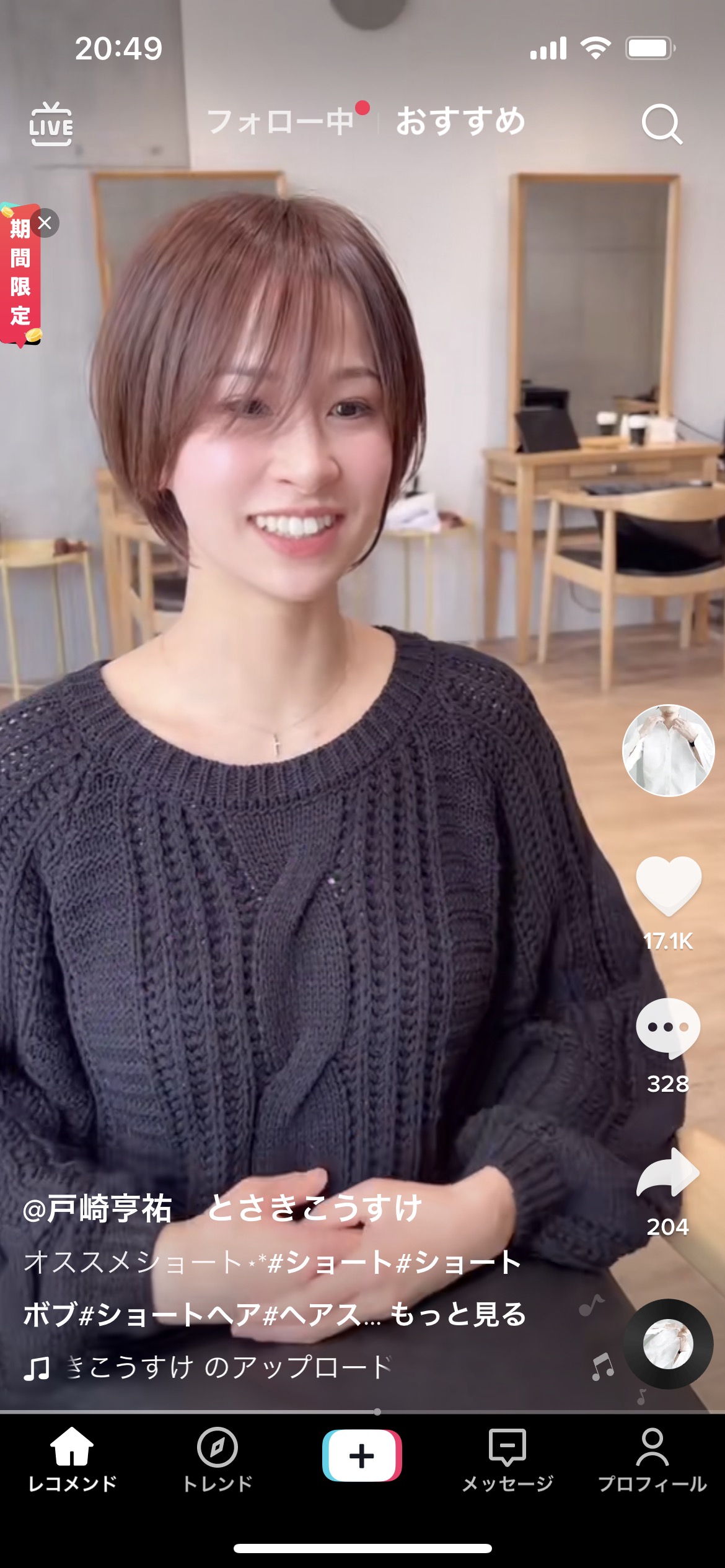725x1568 pixels.
Task: Switch to the トレンド tab
Action: 217,1458
